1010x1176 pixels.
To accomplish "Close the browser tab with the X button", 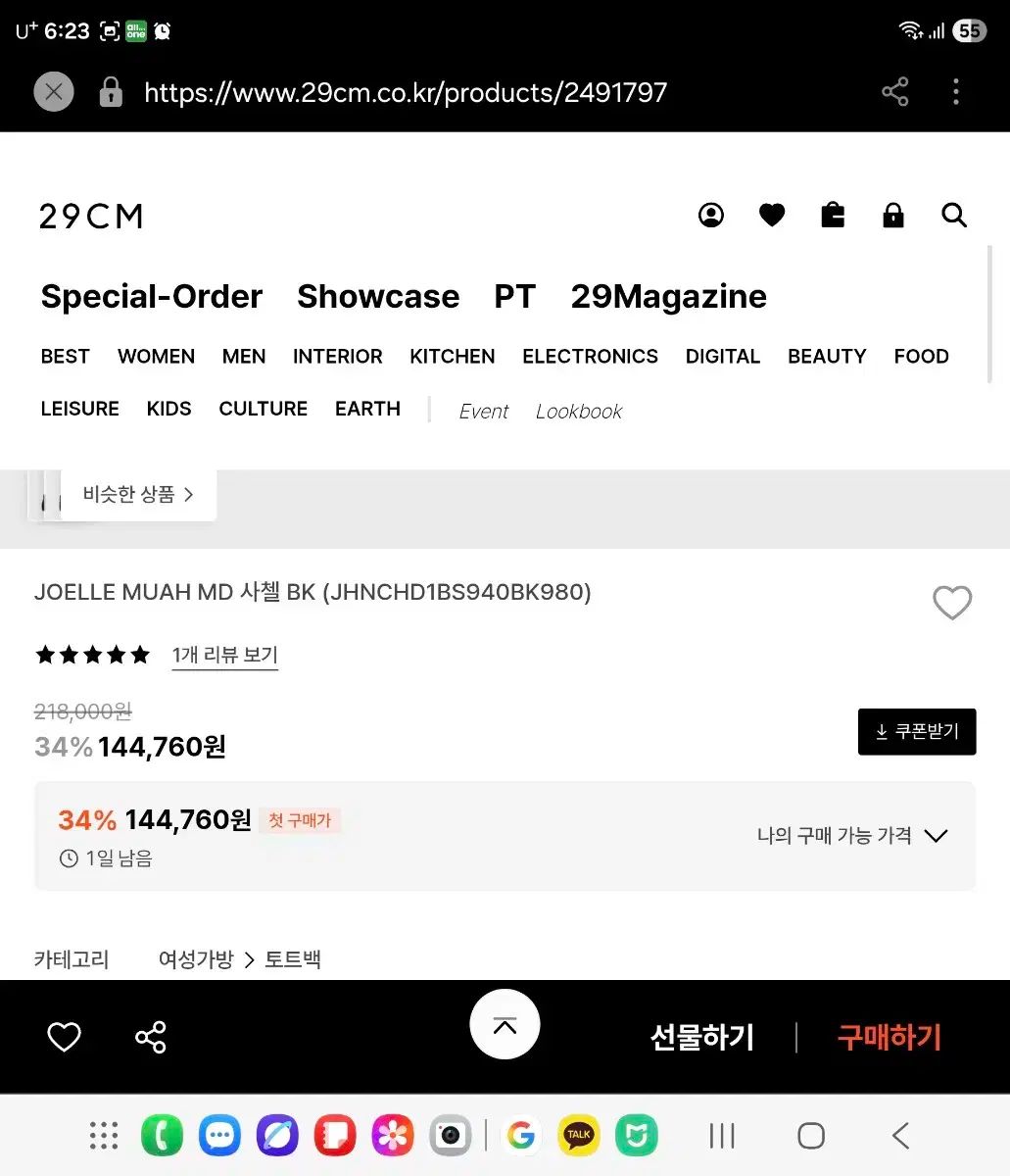I will click(x=54, y=92).
